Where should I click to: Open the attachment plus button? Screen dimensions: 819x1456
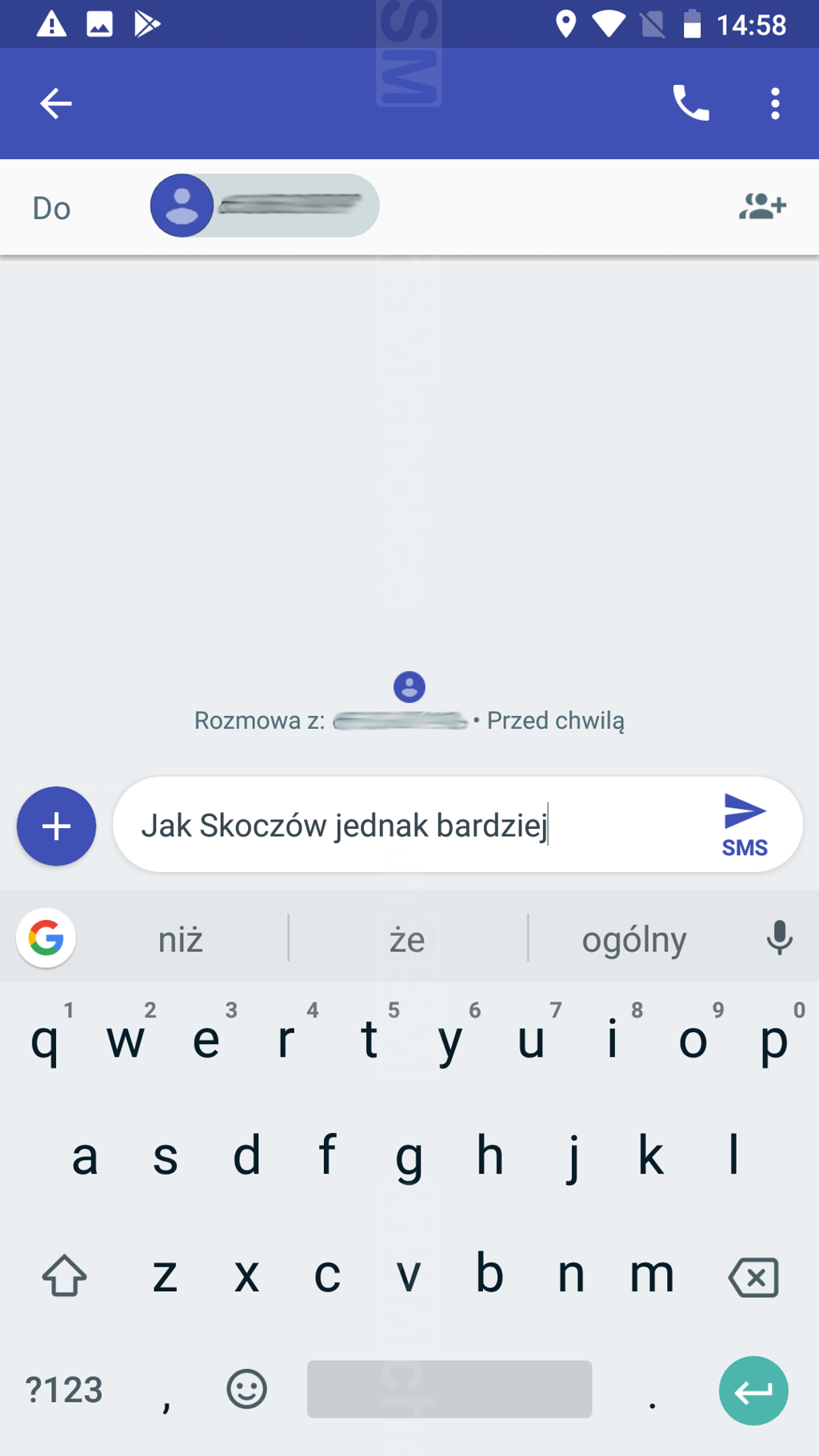(56, 826)
